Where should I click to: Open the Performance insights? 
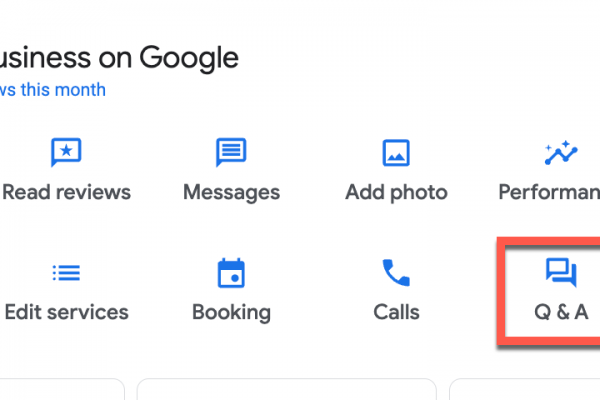tap(555, 170)
